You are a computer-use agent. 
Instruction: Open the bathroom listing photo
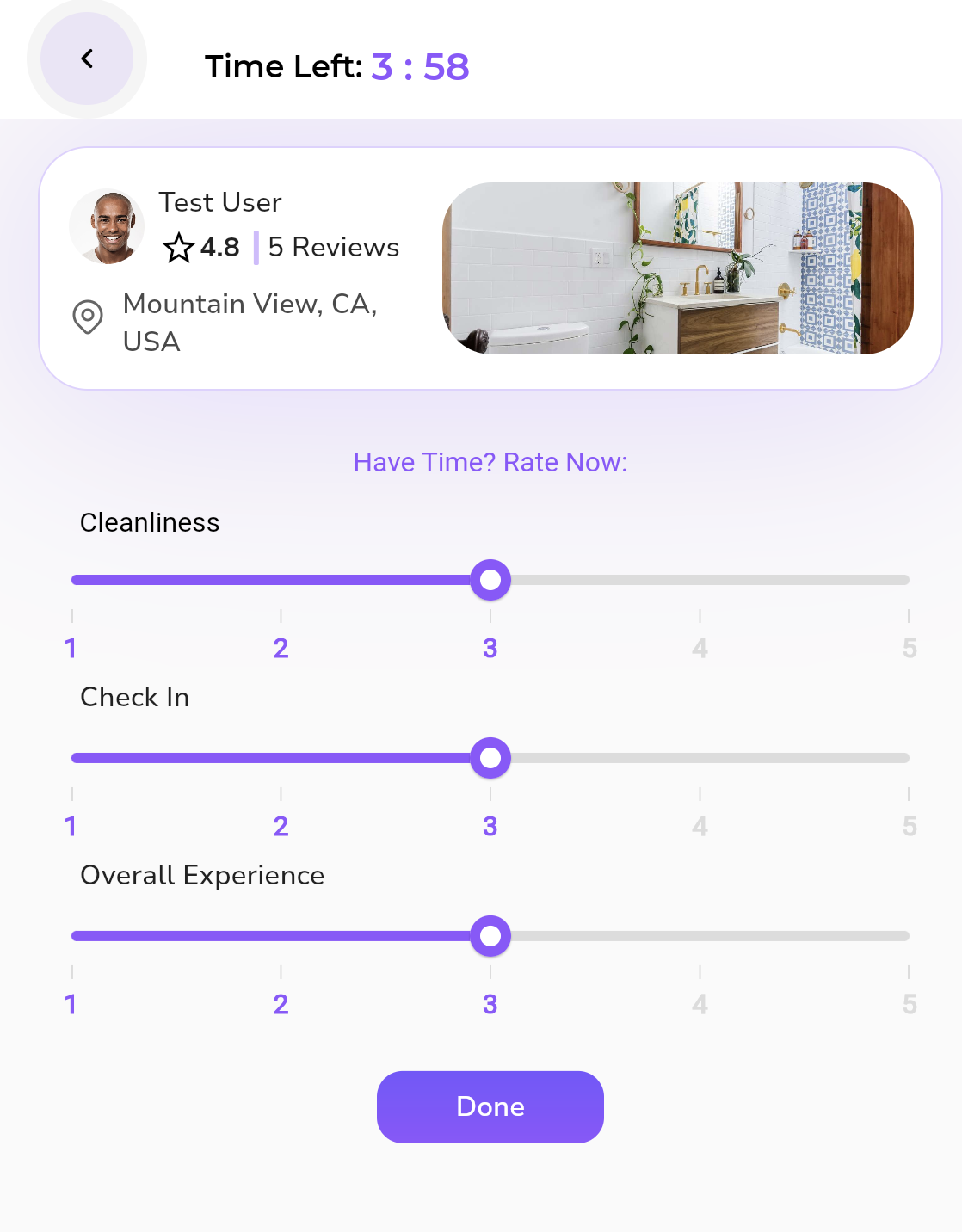pos(677,268)
